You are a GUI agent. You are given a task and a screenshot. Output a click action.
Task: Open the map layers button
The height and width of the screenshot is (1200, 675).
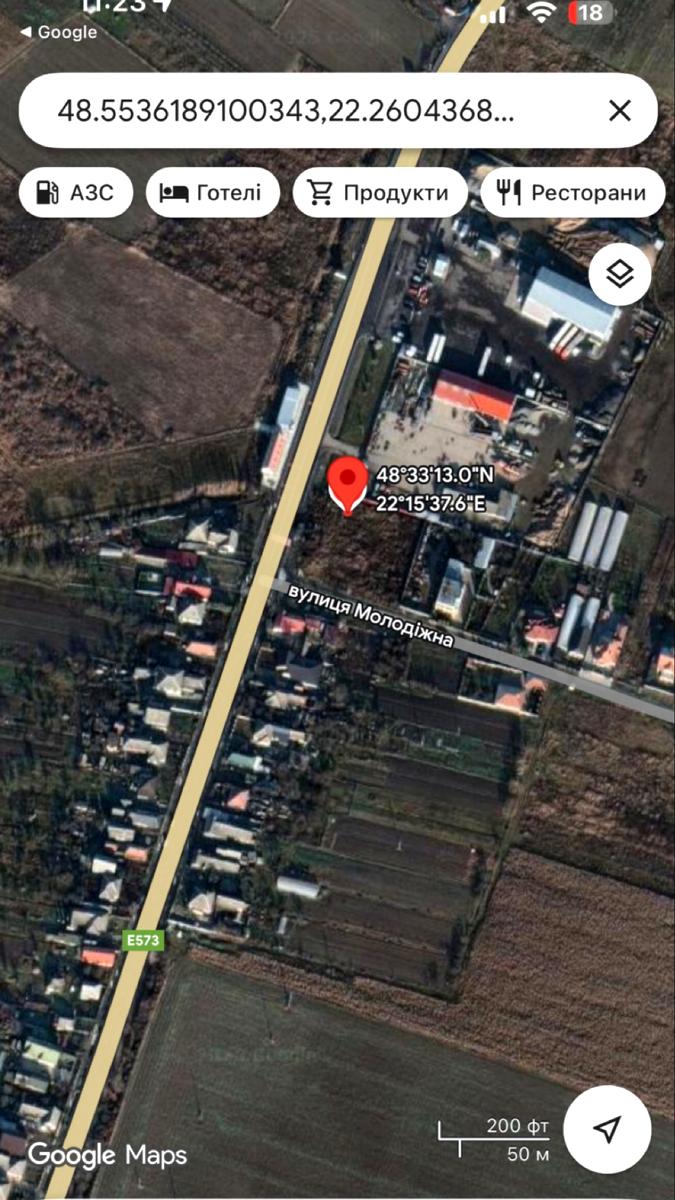pyautogui.click(x=620, y=274)
